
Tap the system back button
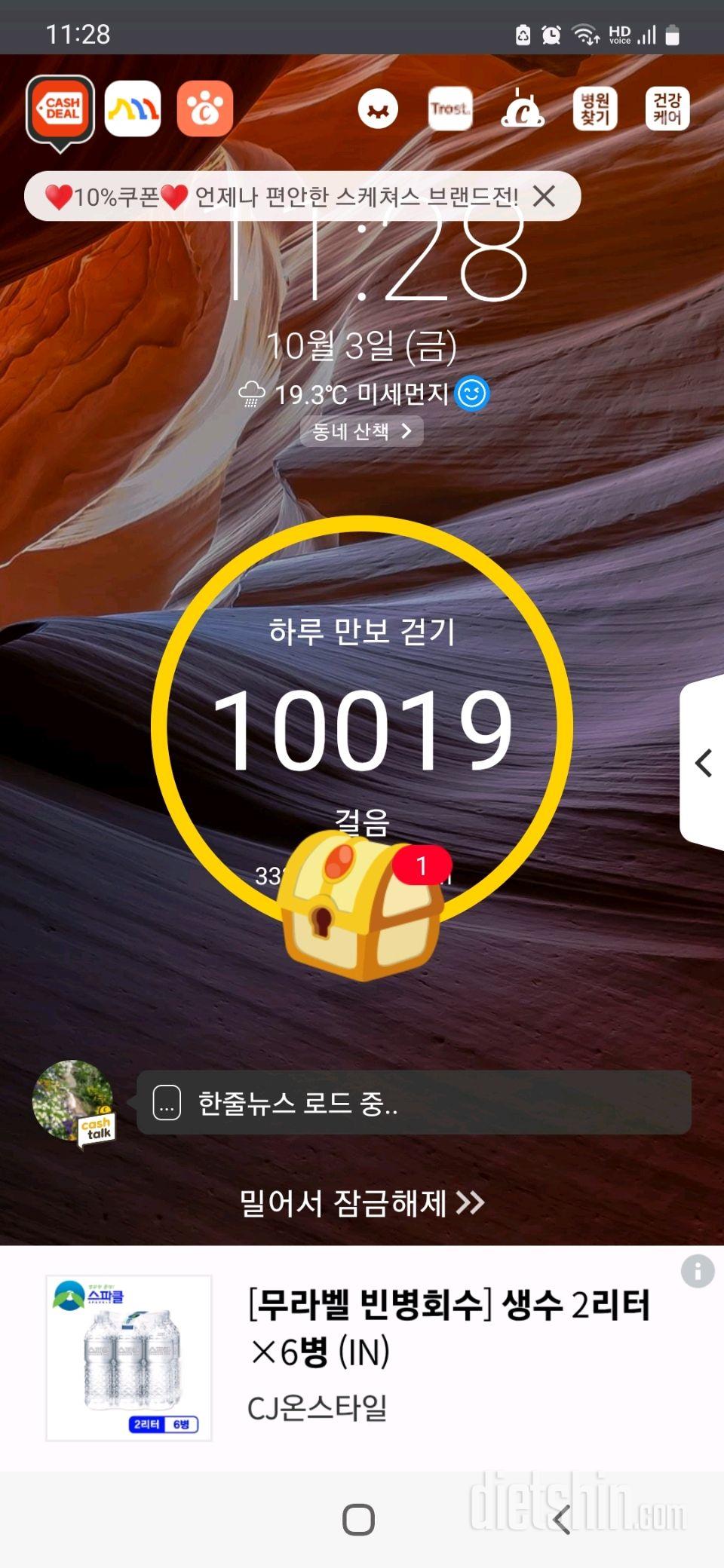click(562, 1519)
